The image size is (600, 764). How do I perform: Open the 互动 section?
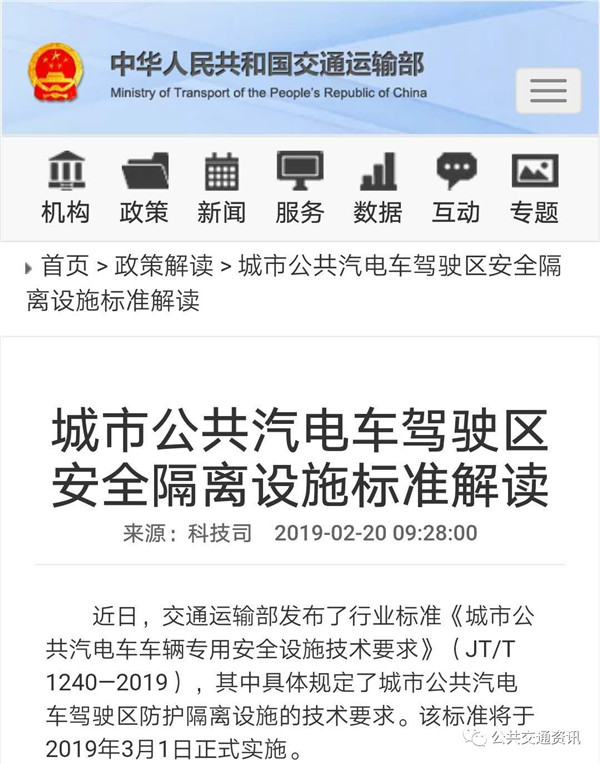456,187
